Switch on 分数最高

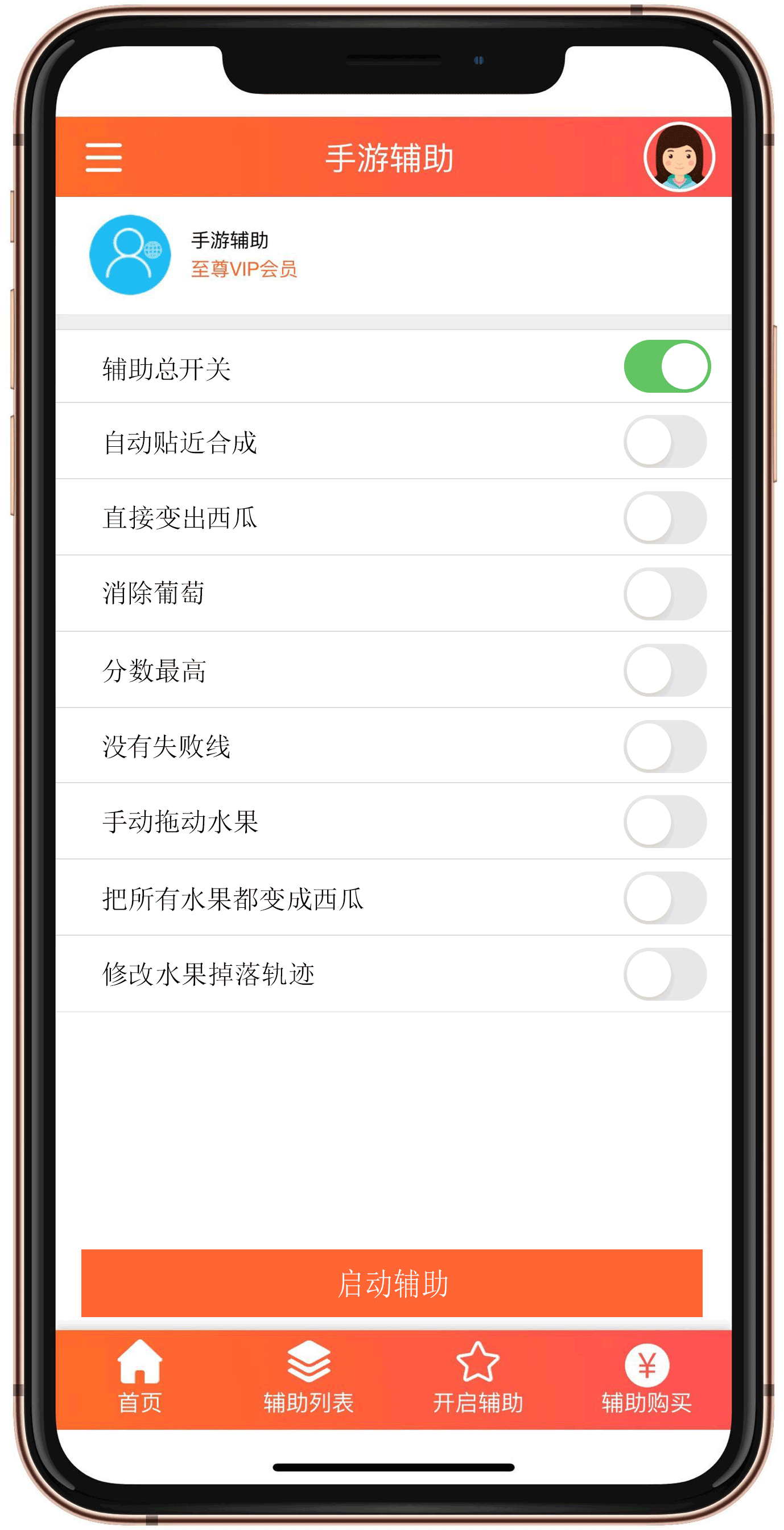665,671
